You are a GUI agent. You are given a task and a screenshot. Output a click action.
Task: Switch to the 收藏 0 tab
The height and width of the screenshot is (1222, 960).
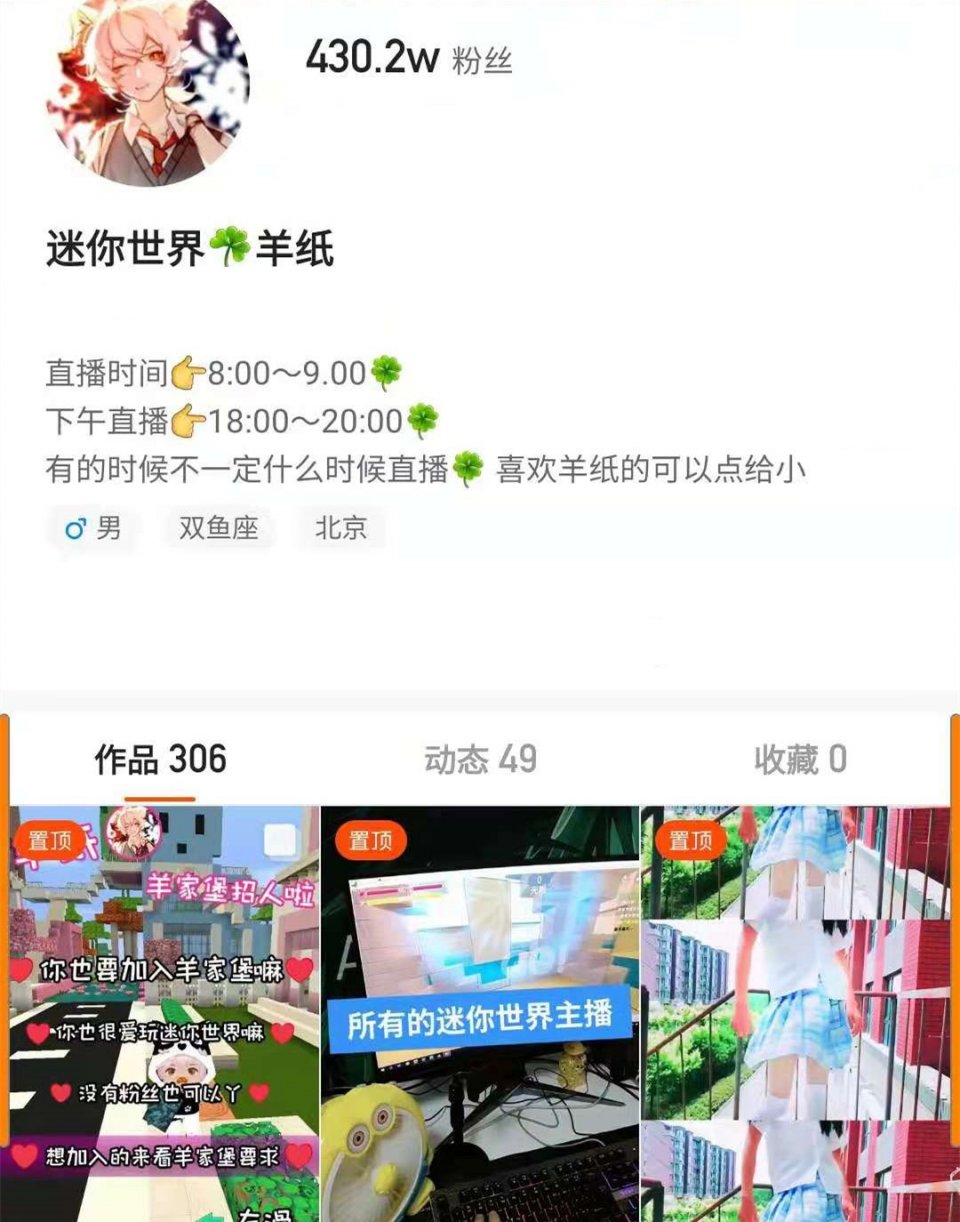point(800,760)
